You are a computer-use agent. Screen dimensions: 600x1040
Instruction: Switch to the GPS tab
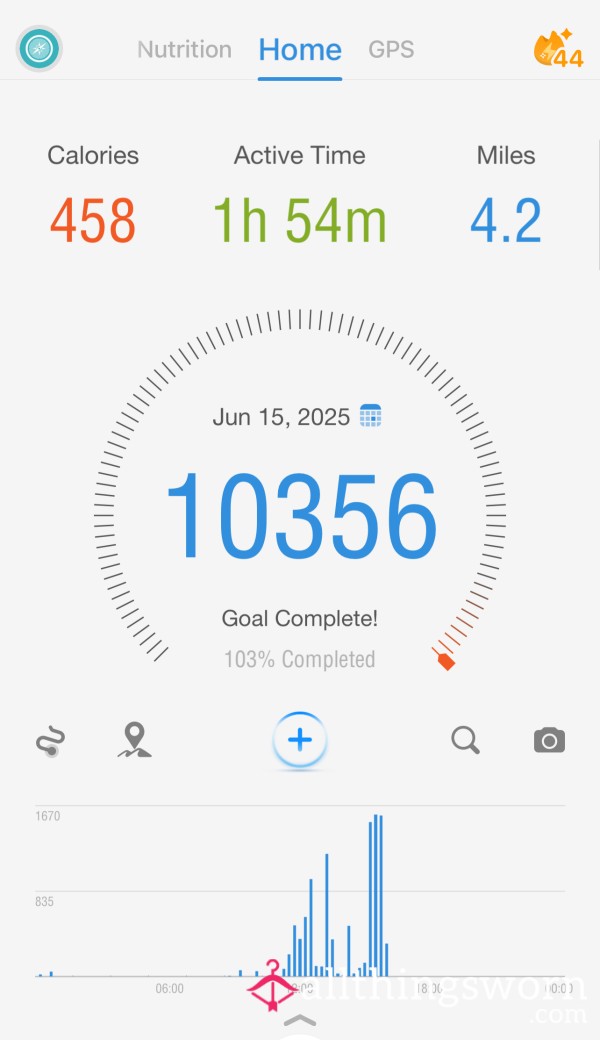point(391,49)
